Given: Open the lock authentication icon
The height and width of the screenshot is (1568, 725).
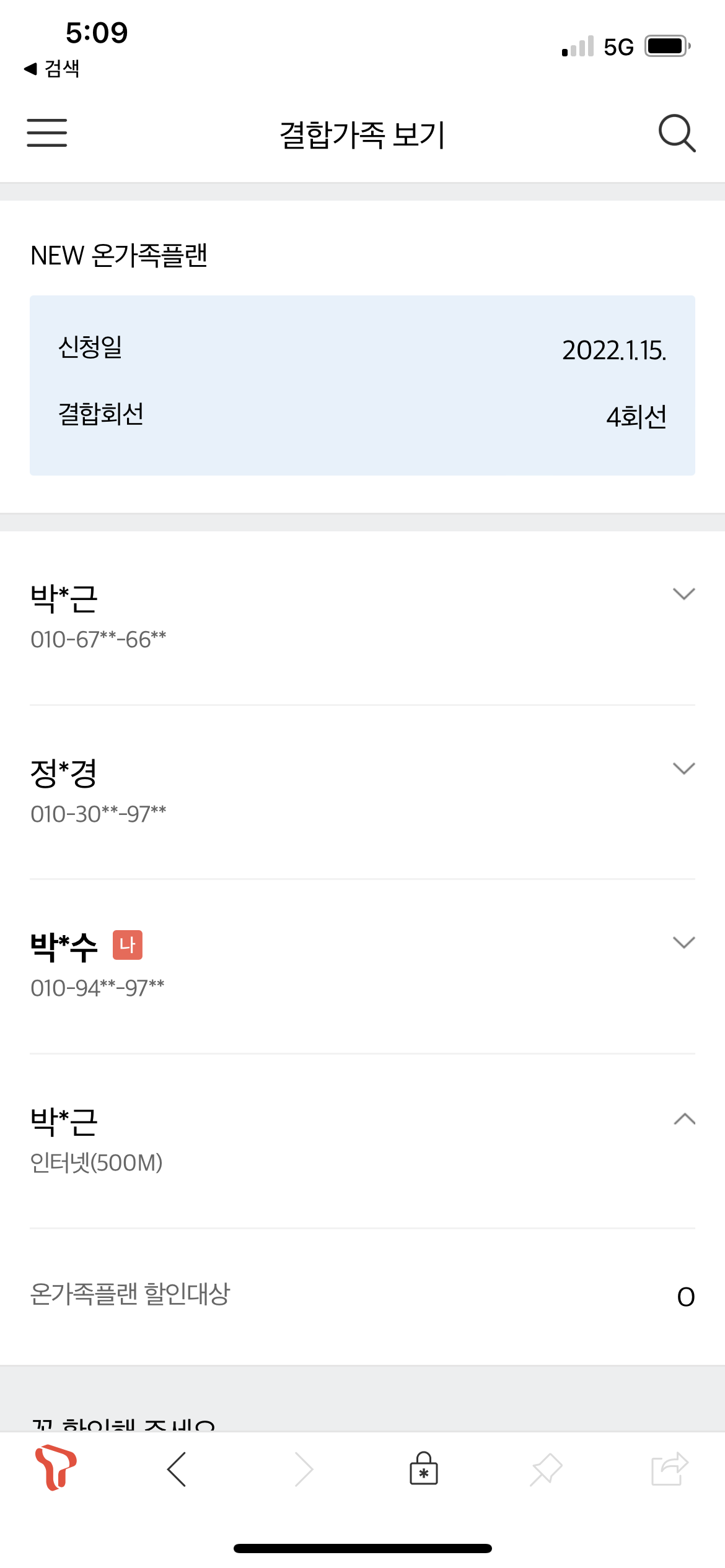Looking at the screenshot, I should coord(424,1469).
